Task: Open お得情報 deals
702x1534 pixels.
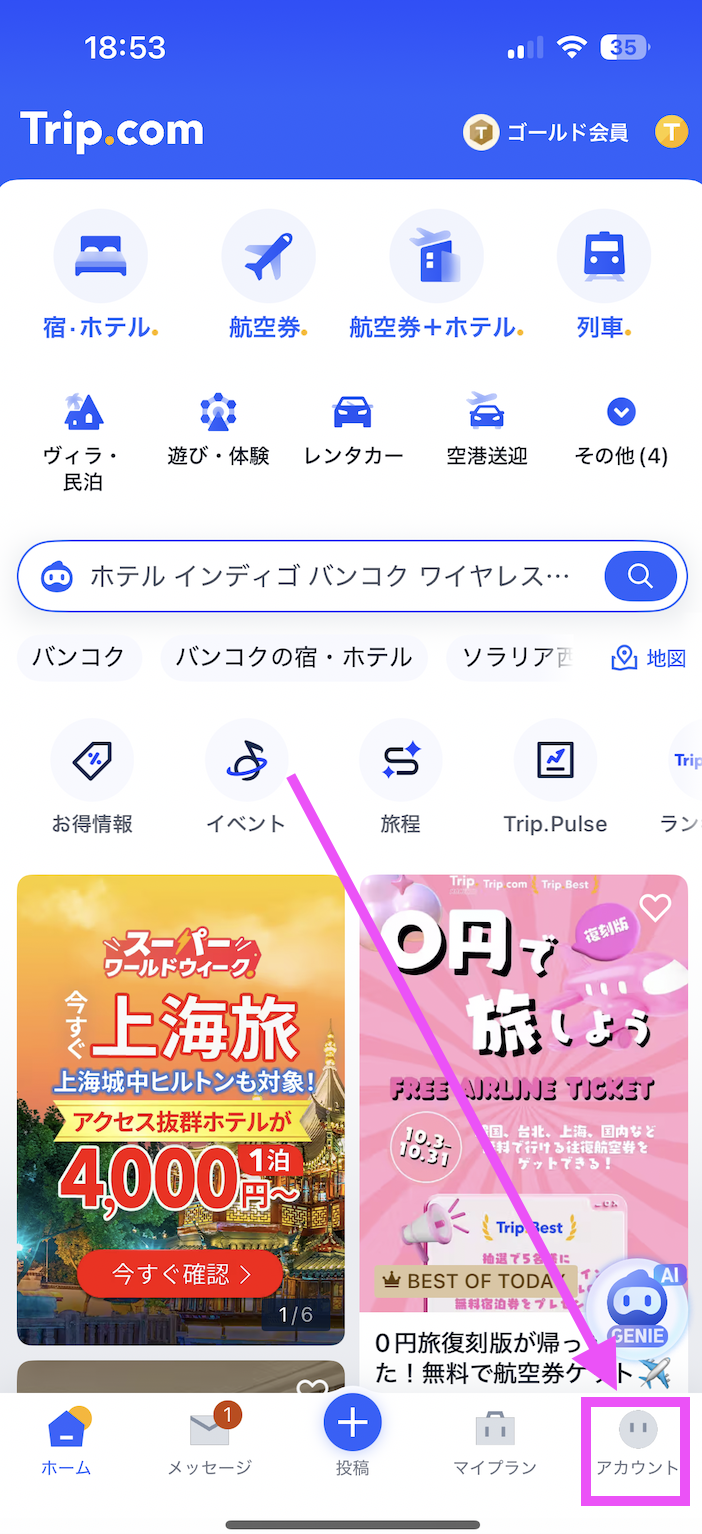Action: pos(92,776)
